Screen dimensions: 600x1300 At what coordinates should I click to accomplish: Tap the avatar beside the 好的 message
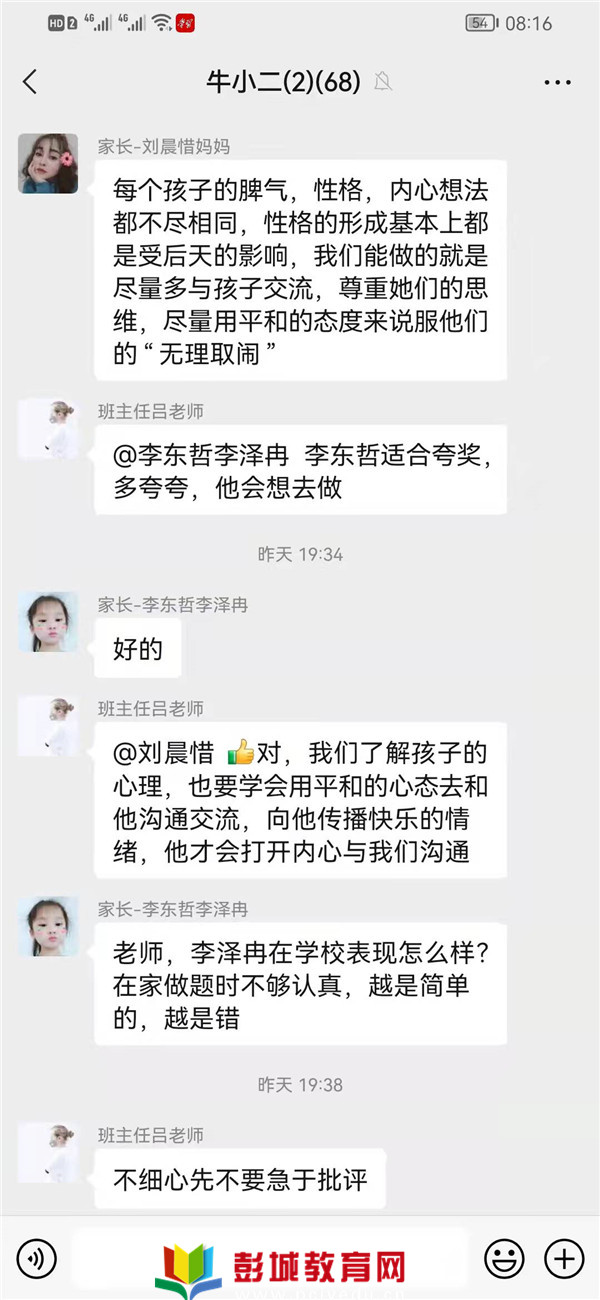pyautogui.click(x=48, y=622)
